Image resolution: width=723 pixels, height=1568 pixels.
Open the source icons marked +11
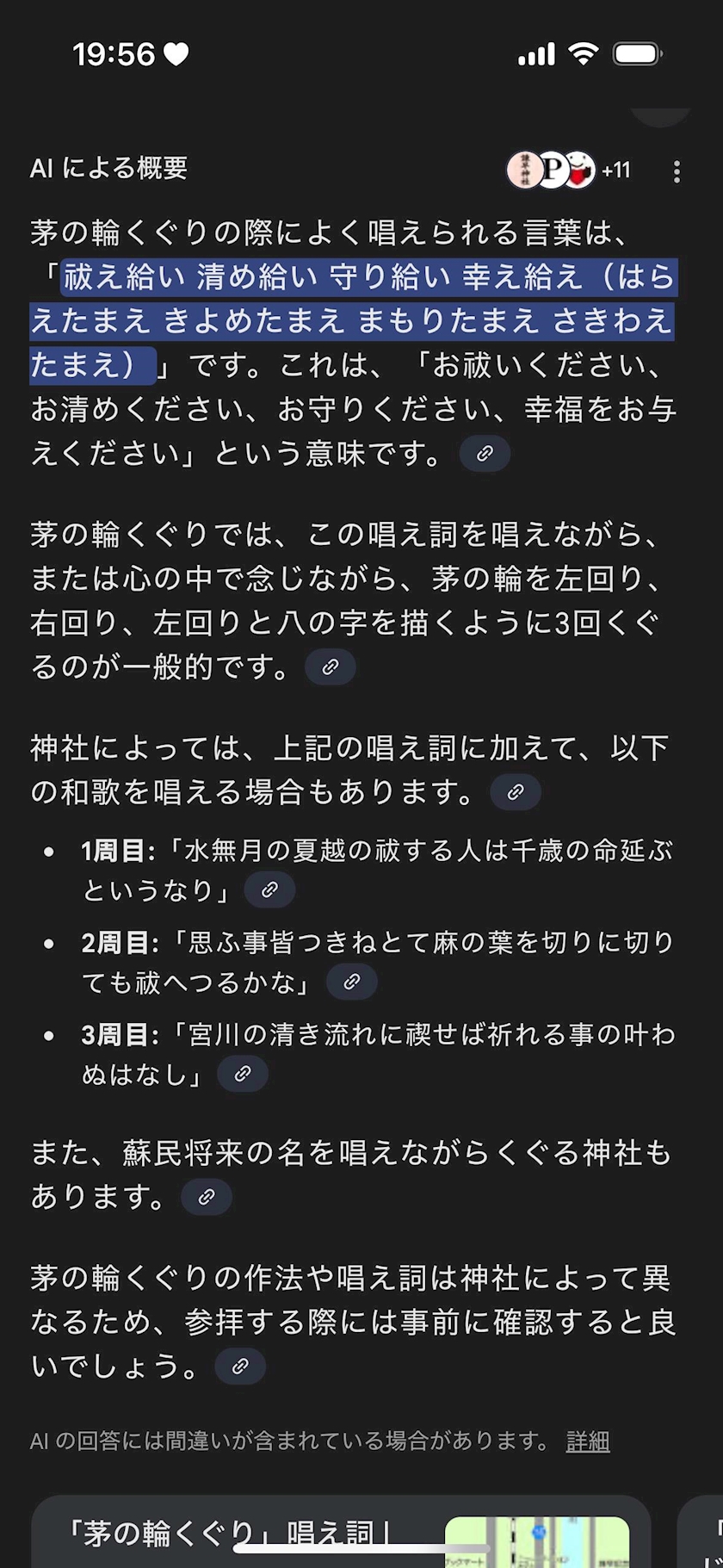click(569, 170)
